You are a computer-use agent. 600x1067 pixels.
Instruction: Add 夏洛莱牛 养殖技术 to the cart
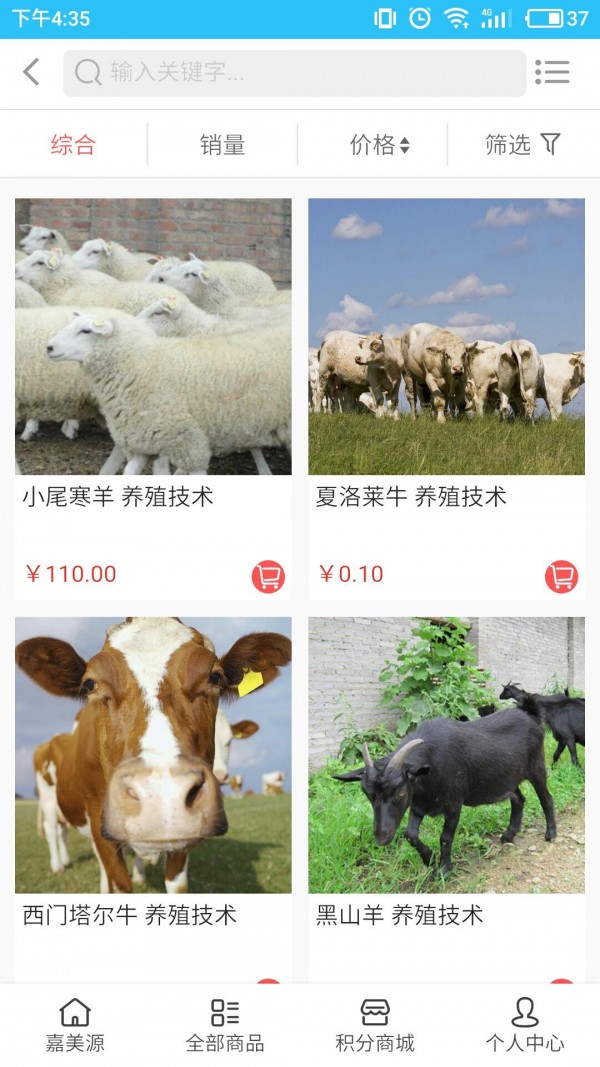(561, 576)
